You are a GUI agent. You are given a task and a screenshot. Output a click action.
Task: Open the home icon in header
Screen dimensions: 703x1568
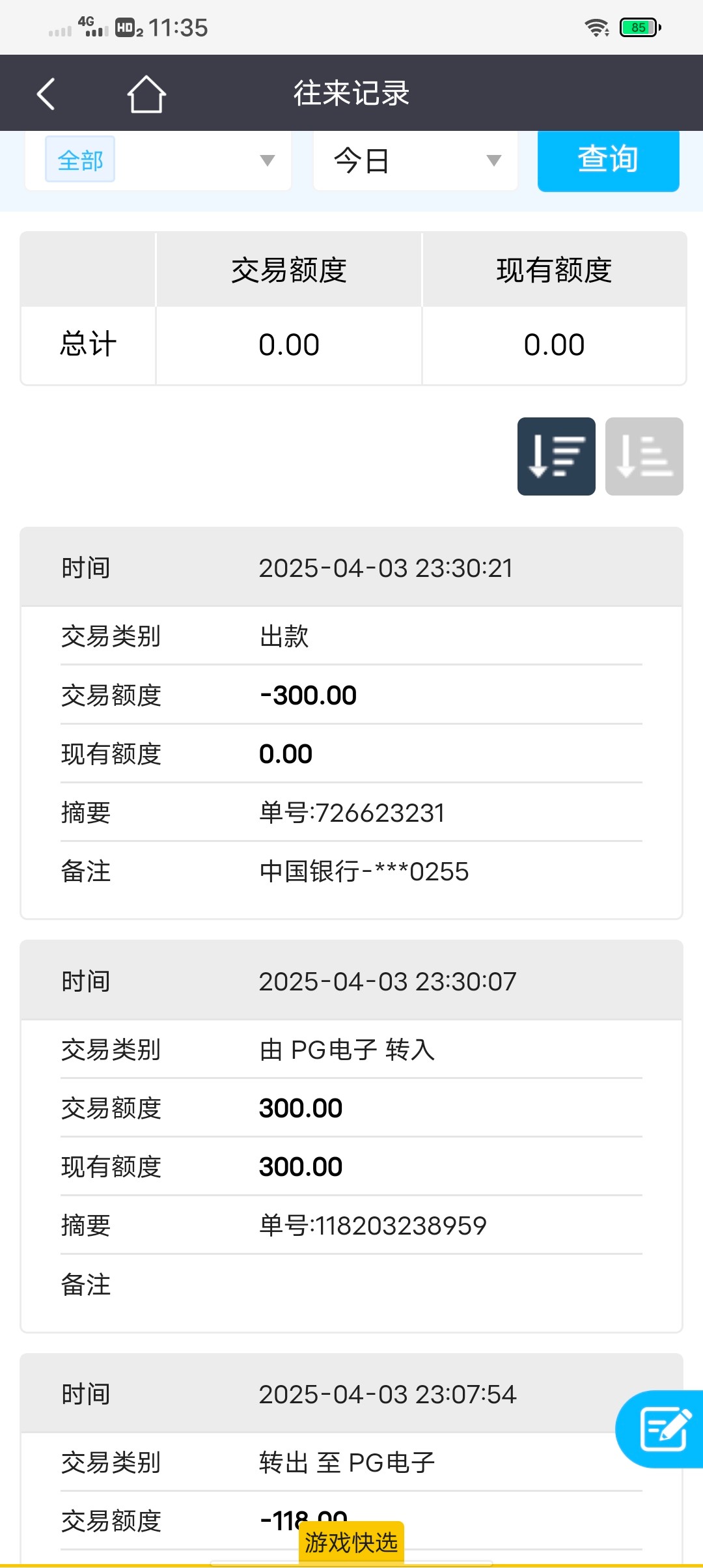coord(146,94)
